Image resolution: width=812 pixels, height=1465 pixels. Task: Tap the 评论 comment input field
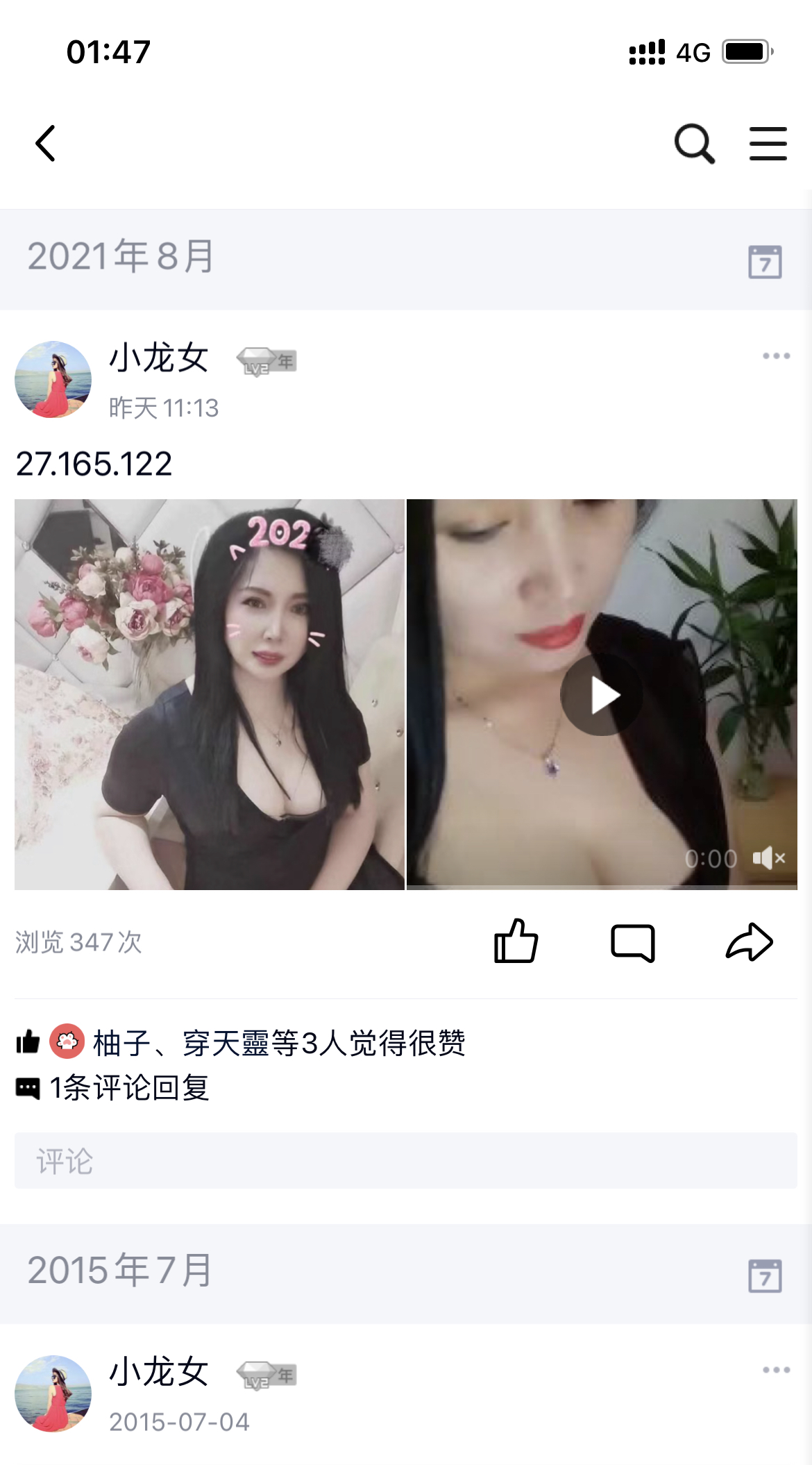coord(405,1161)
